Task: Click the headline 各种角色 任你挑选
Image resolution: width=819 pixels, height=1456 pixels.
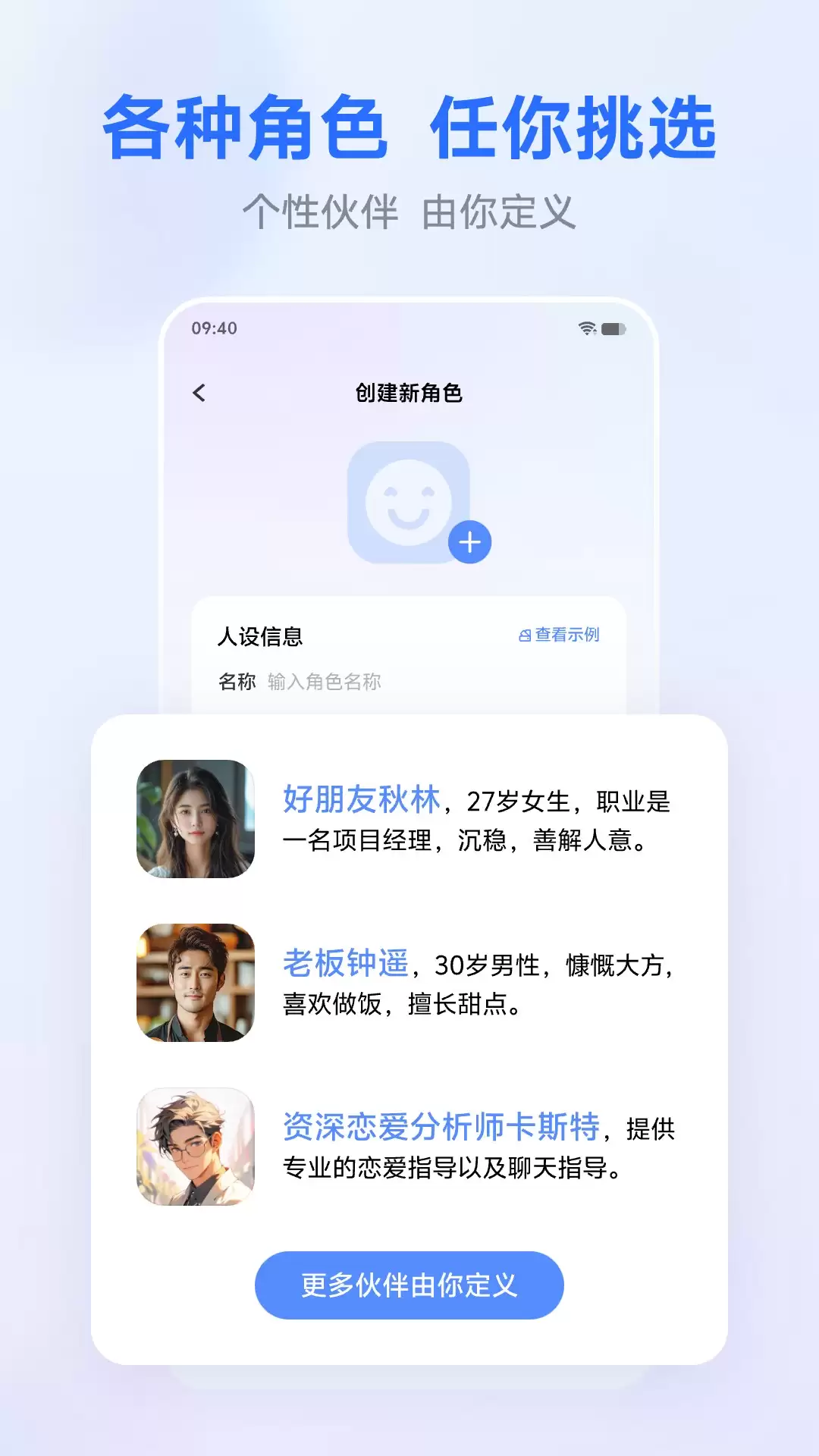Action: (409, 125)
